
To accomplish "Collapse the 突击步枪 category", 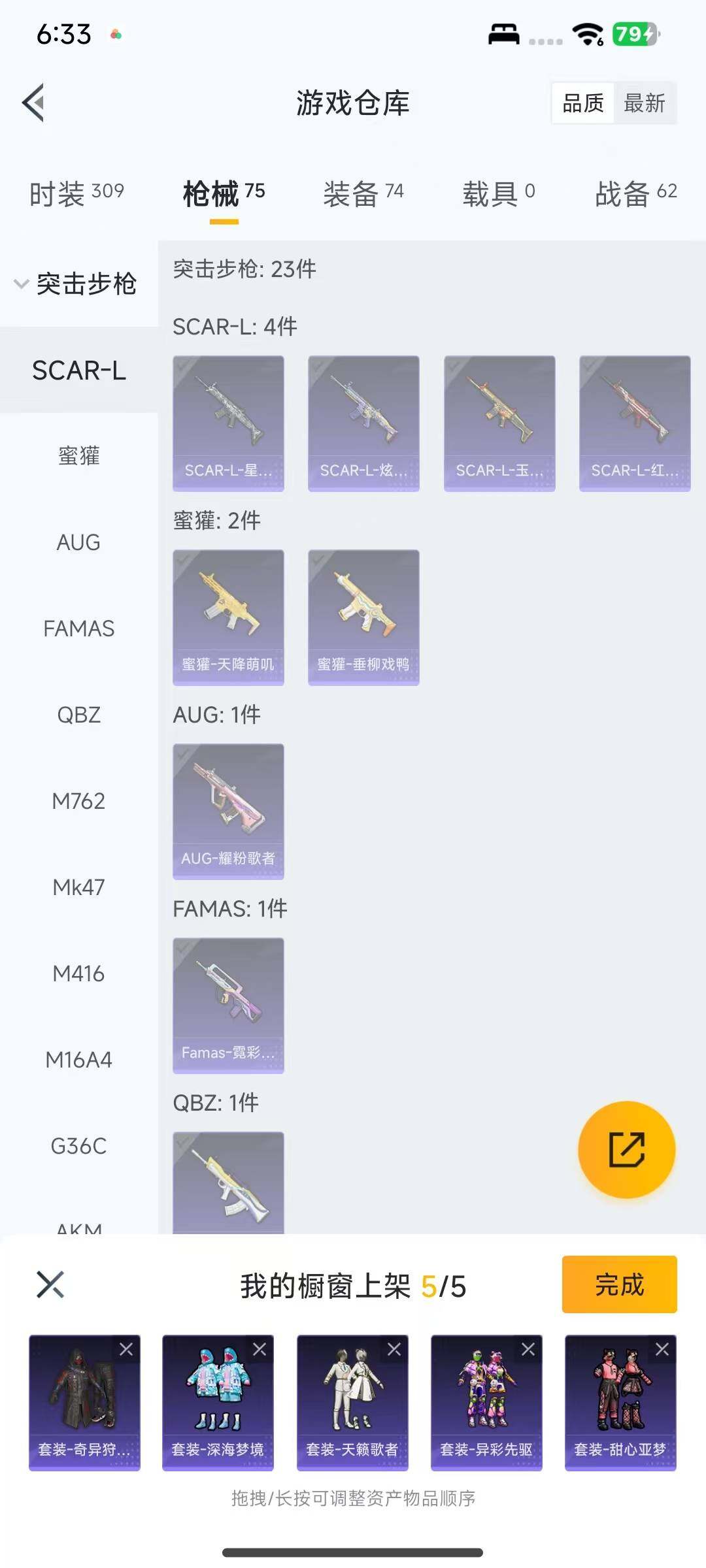I will pyautogui.click(x=75, y=284).
